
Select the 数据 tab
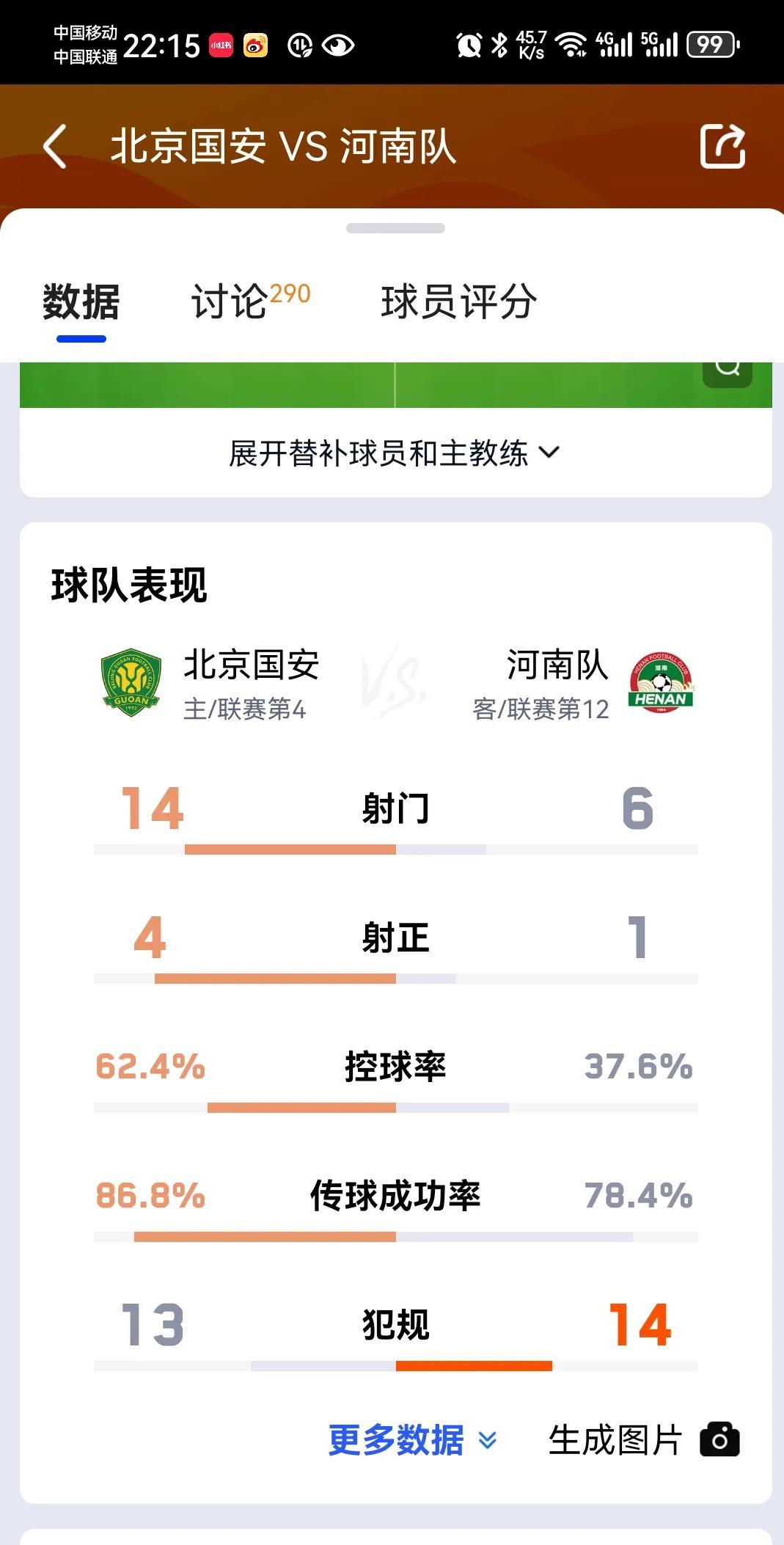[x=81, y=302]
